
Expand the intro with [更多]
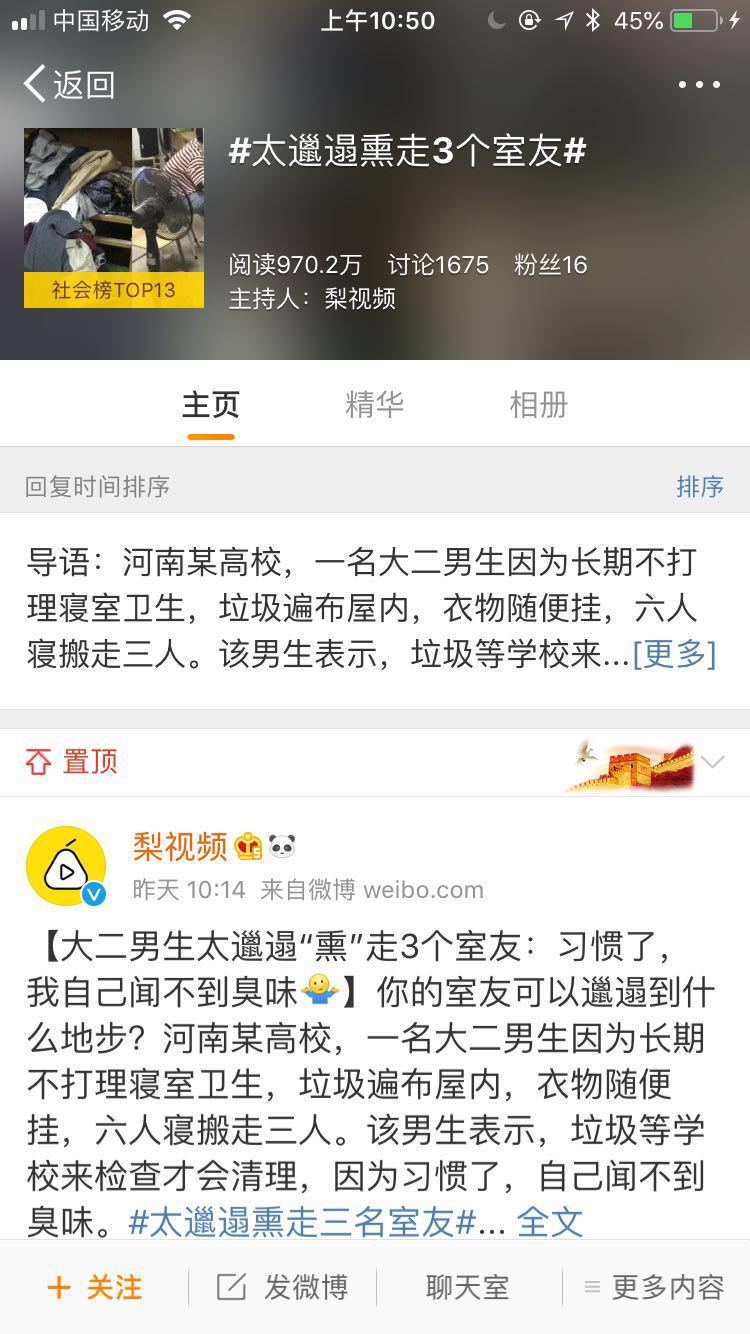click(x=675, y=654)
